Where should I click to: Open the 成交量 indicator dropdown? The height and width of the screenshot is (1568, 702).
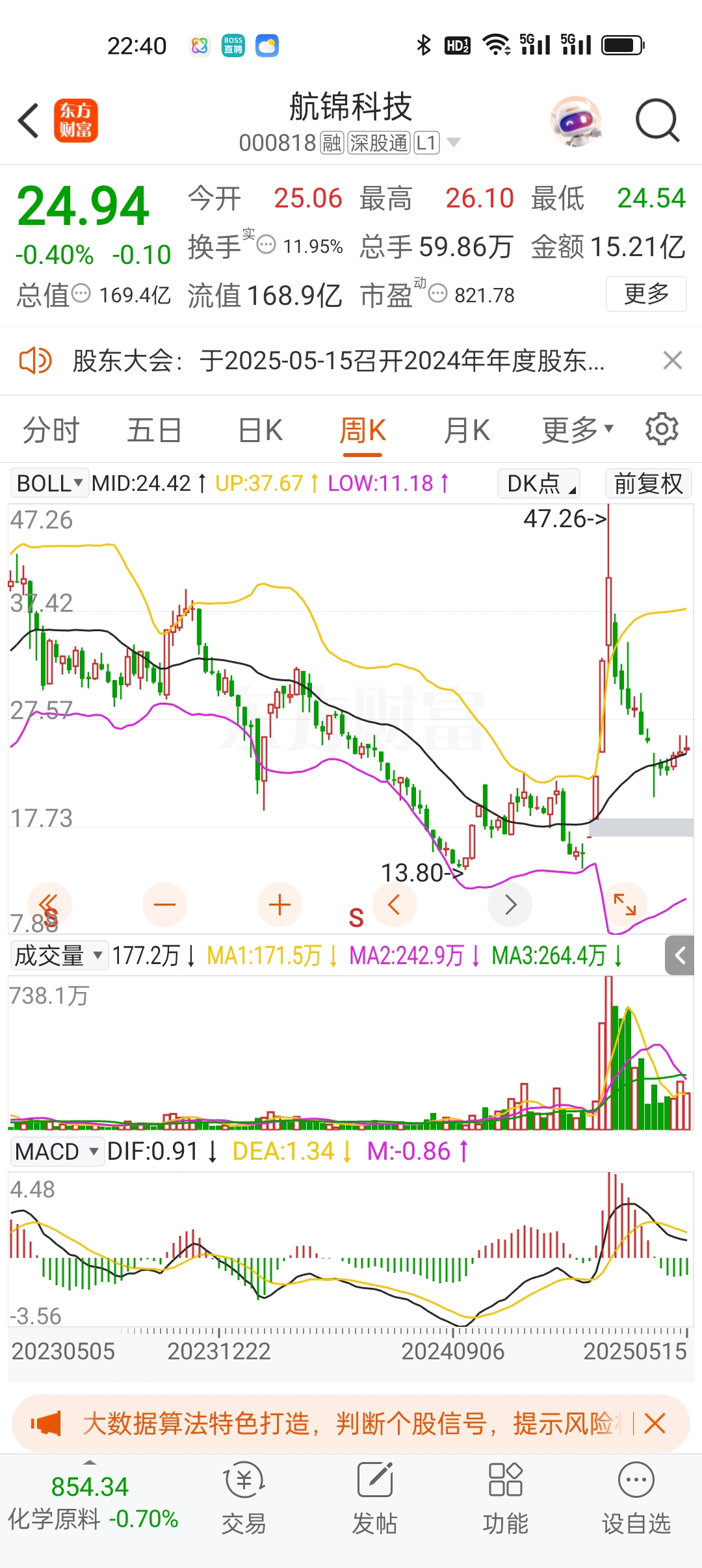tap(58, 956)
